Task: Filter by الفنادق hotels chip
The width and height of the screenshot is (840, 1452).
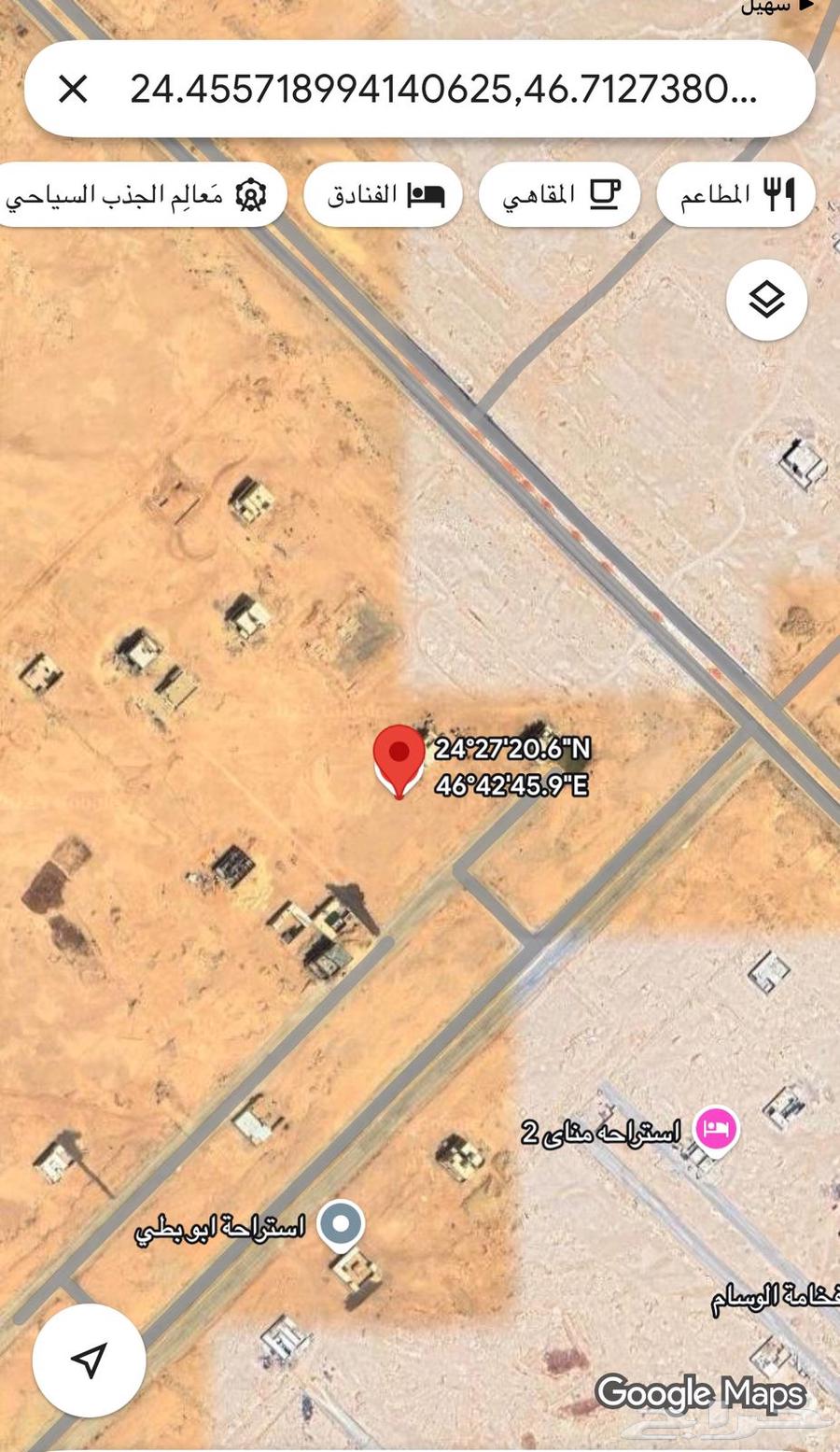Action: click(x=384, y=195)
